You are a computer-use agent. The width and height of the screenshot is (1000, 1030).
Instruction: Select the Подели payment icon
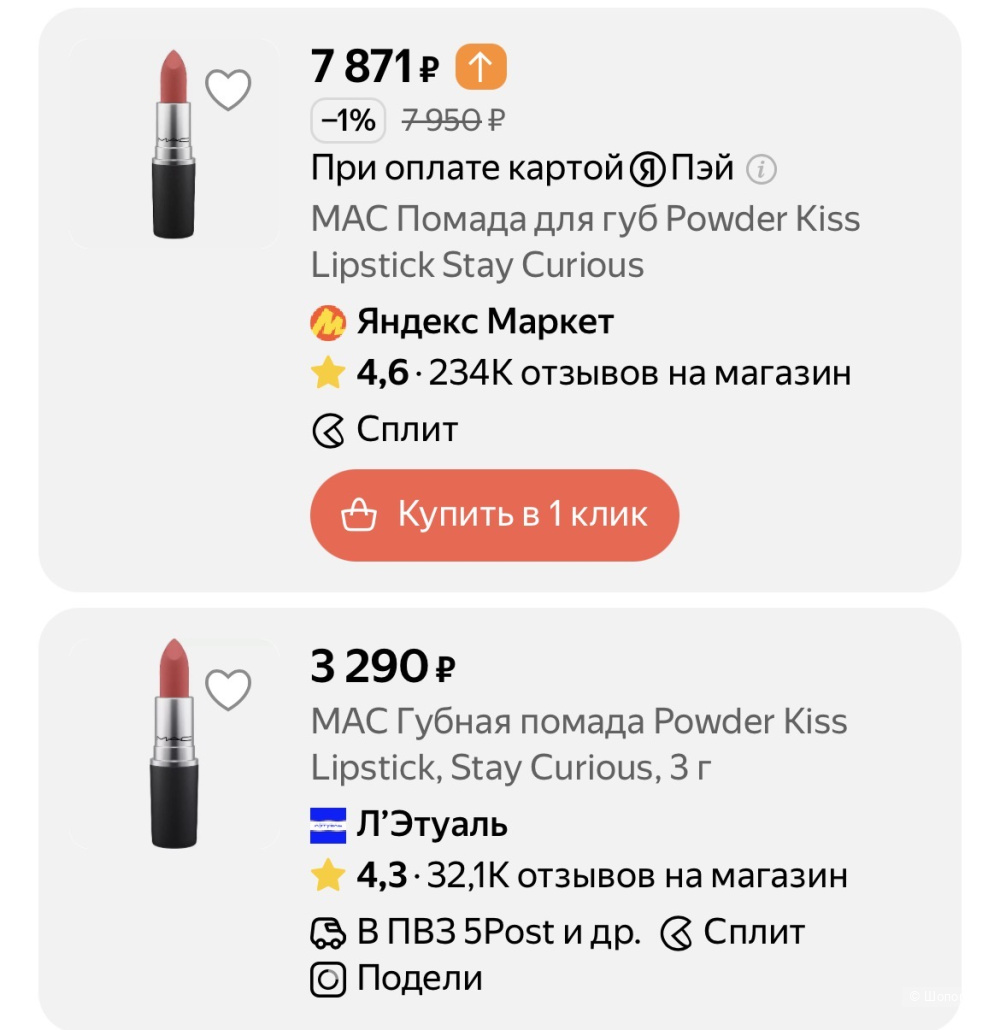pyautogui.click(x=327, y=978)
